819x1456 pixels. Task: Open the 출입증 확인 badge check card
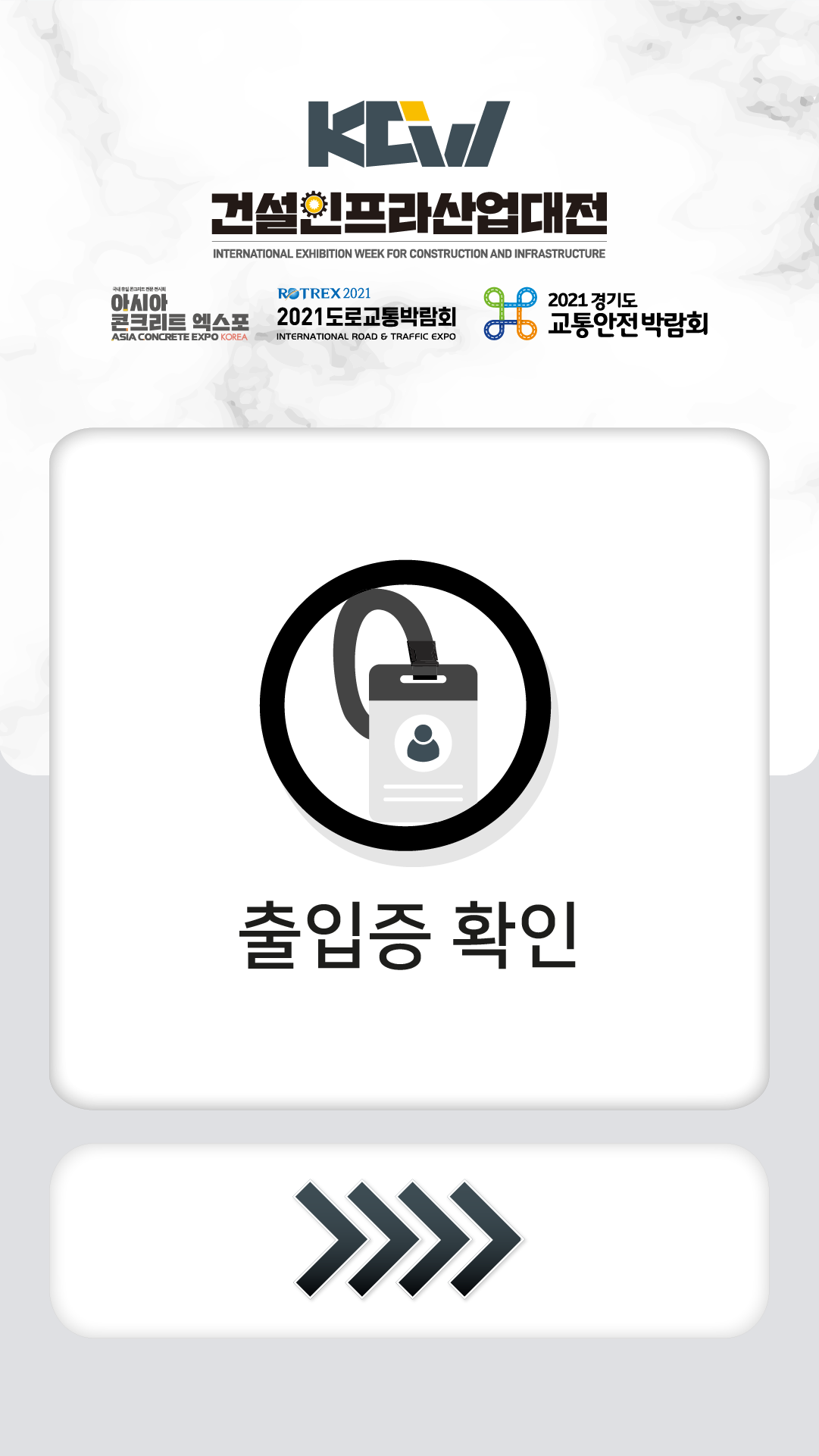(x=409, y=769)
